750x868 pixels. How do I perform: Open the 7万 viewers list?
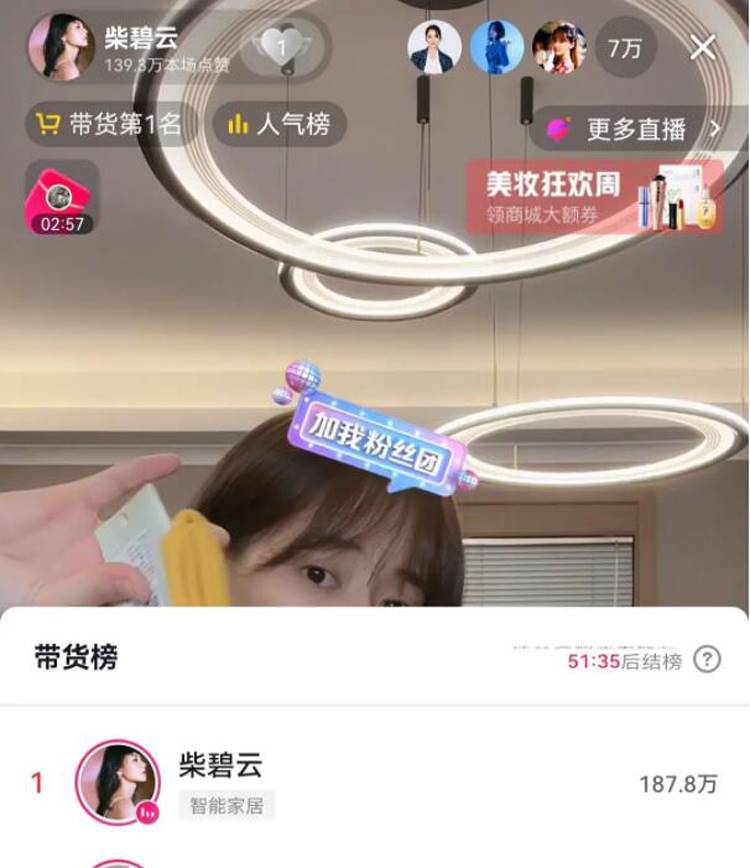point(626,47)
